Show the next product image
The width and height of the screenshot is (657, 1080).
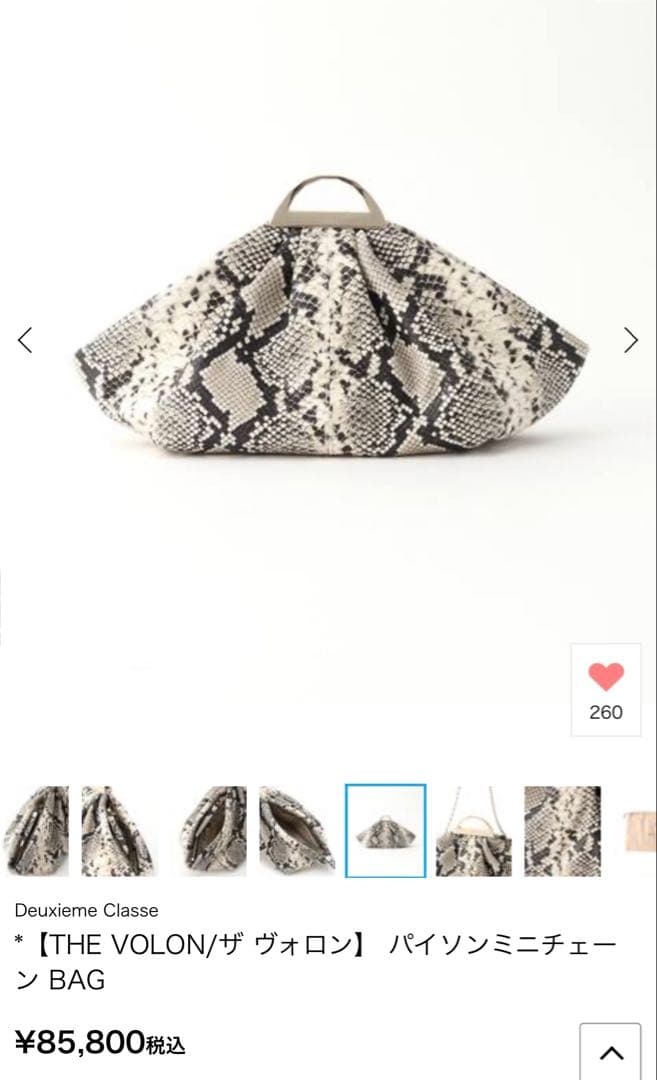pyautogui.click(x=630, y=340)
